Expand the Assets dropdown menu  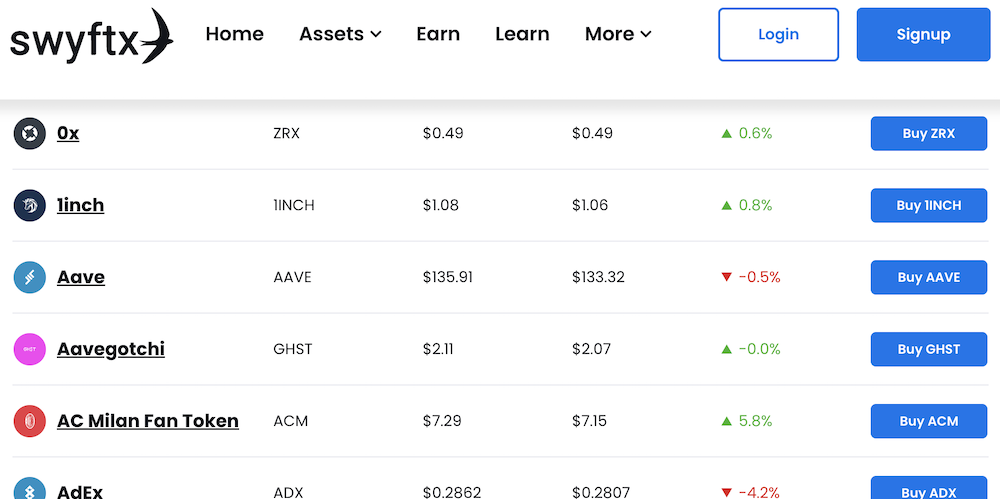pos(340,34)
